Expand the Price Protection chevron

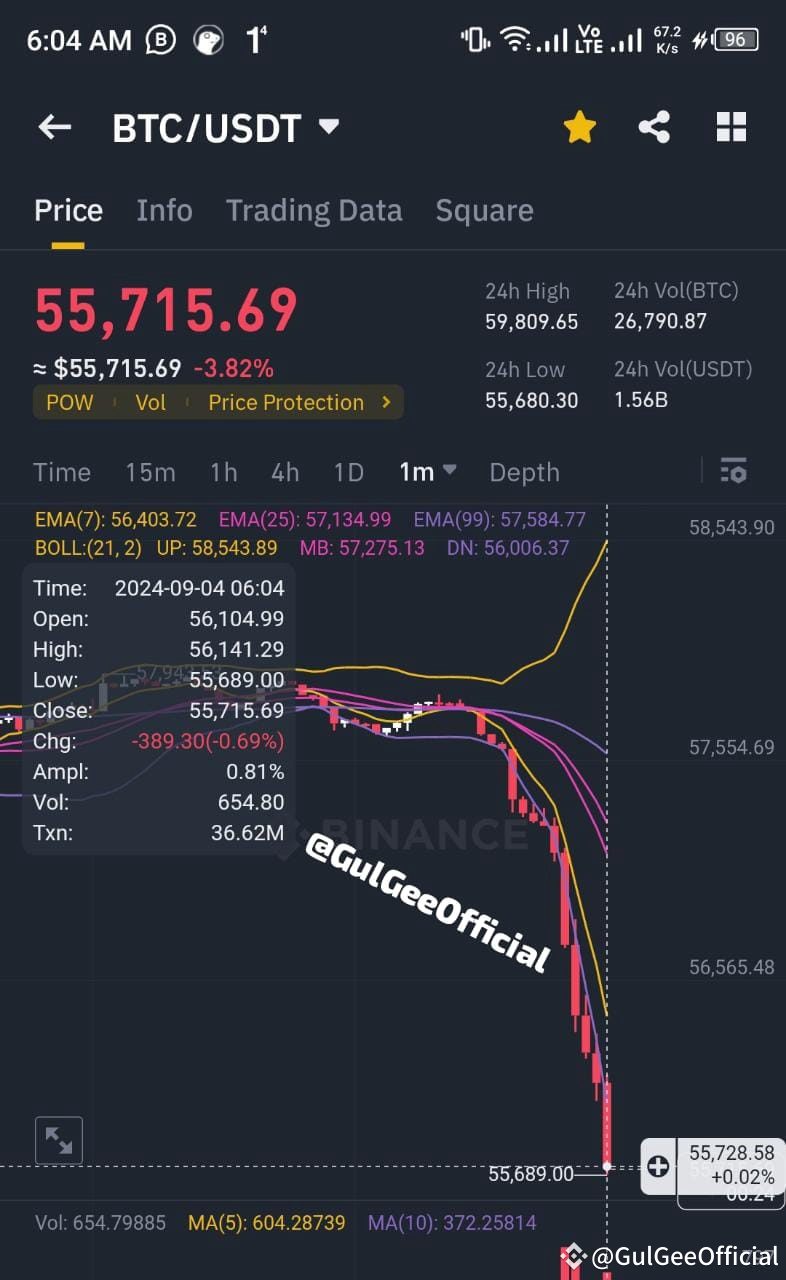click(386, 402)
